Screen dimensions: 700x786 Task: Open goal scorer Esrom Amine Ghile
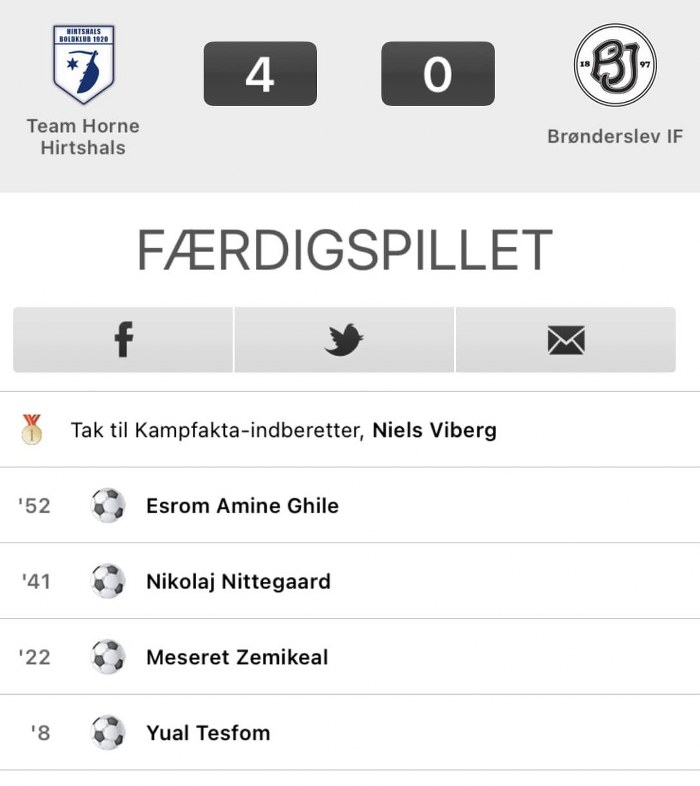(x=242, y=506)
